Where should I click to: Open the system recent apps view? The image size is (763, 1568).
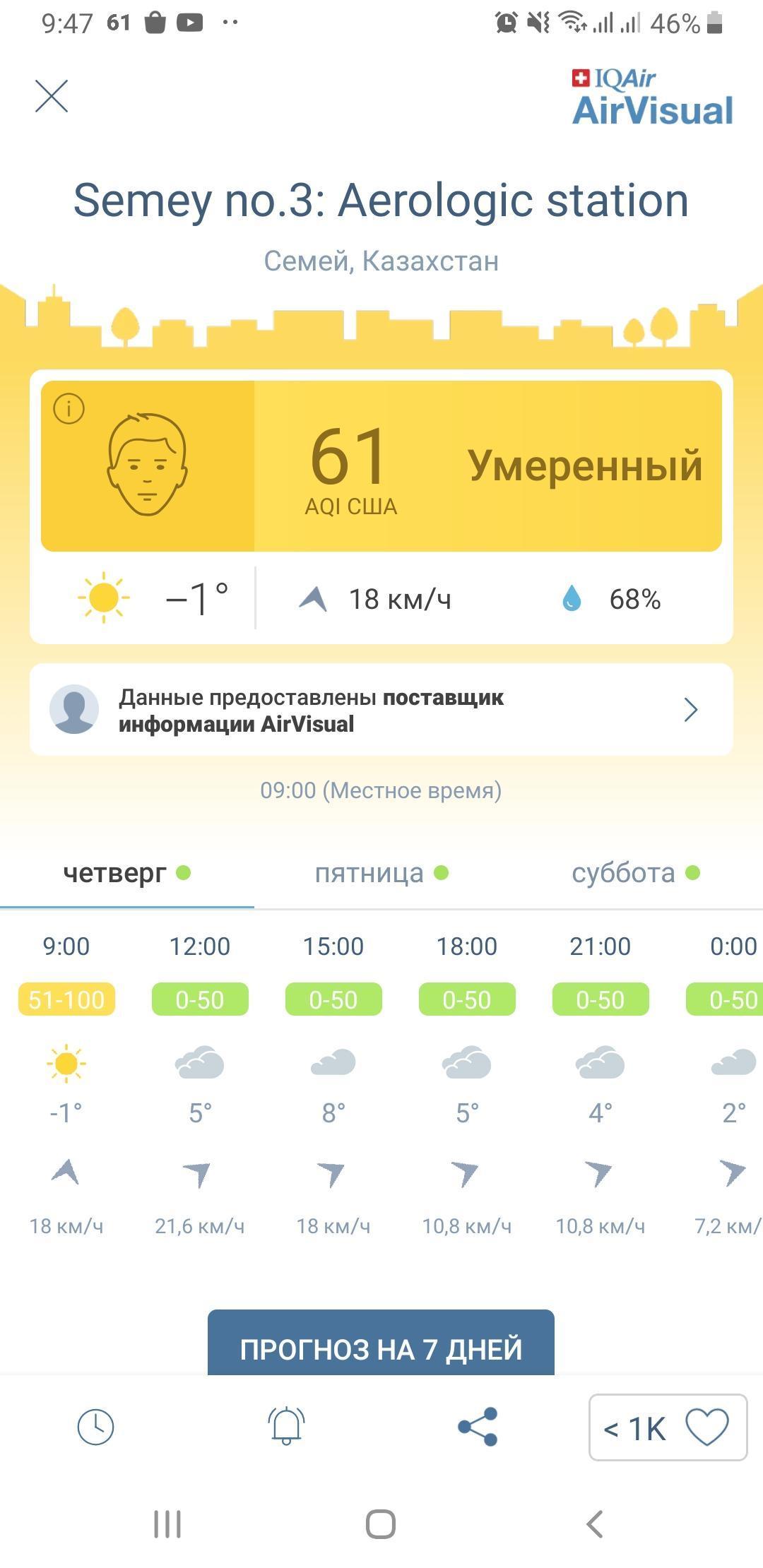pyautogui.click(x=167, y=1524)
